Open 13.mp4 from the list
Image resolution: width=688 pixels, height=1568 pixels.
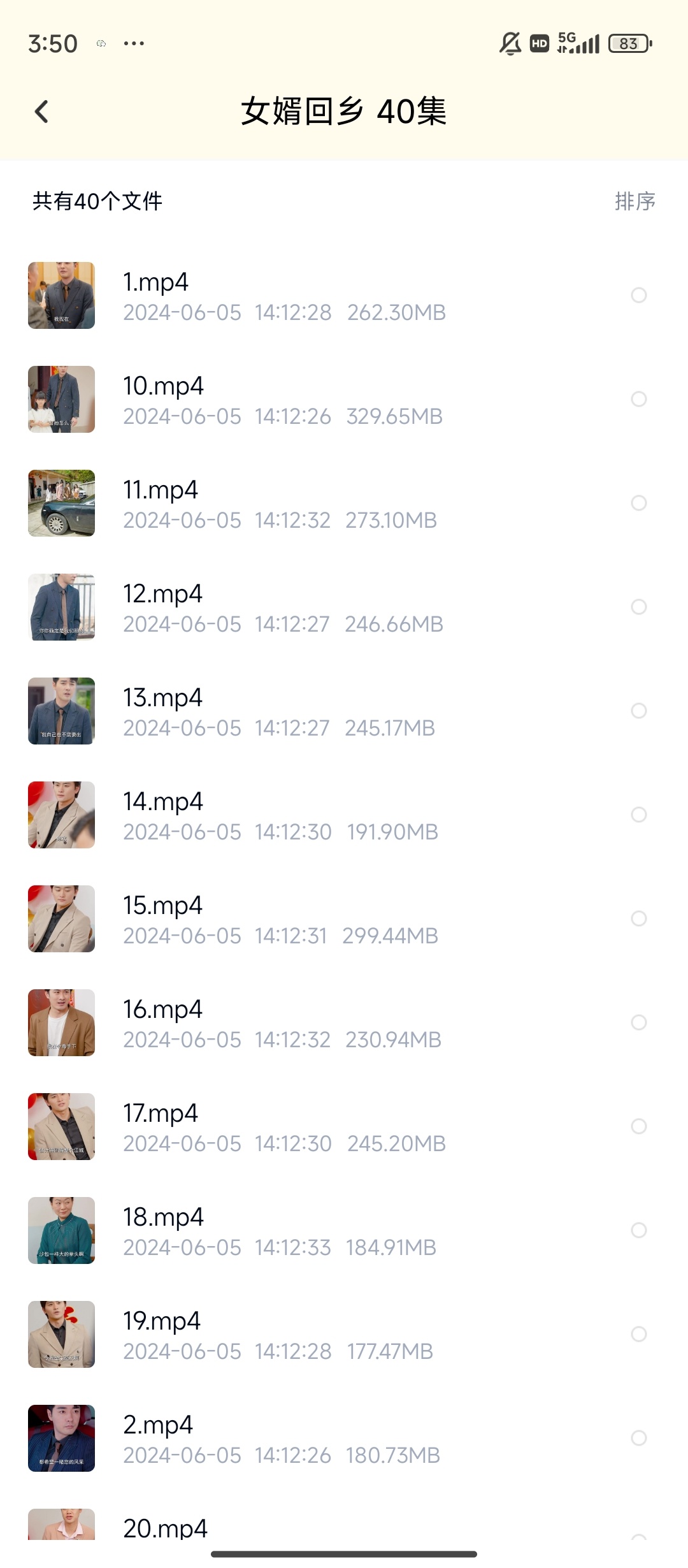pos(280,711)
